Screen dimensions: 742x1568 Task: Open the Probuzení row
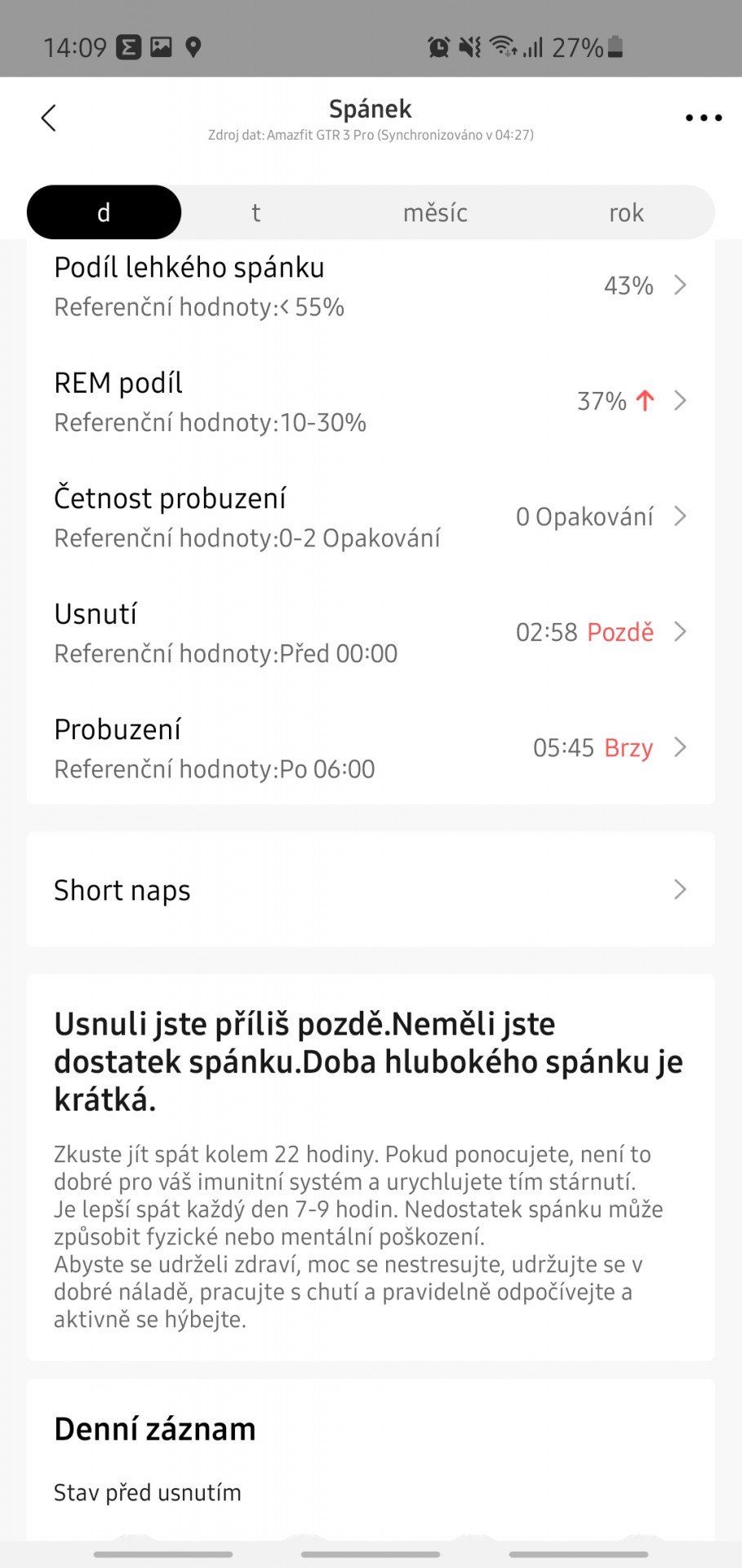[x=371, y=748]
